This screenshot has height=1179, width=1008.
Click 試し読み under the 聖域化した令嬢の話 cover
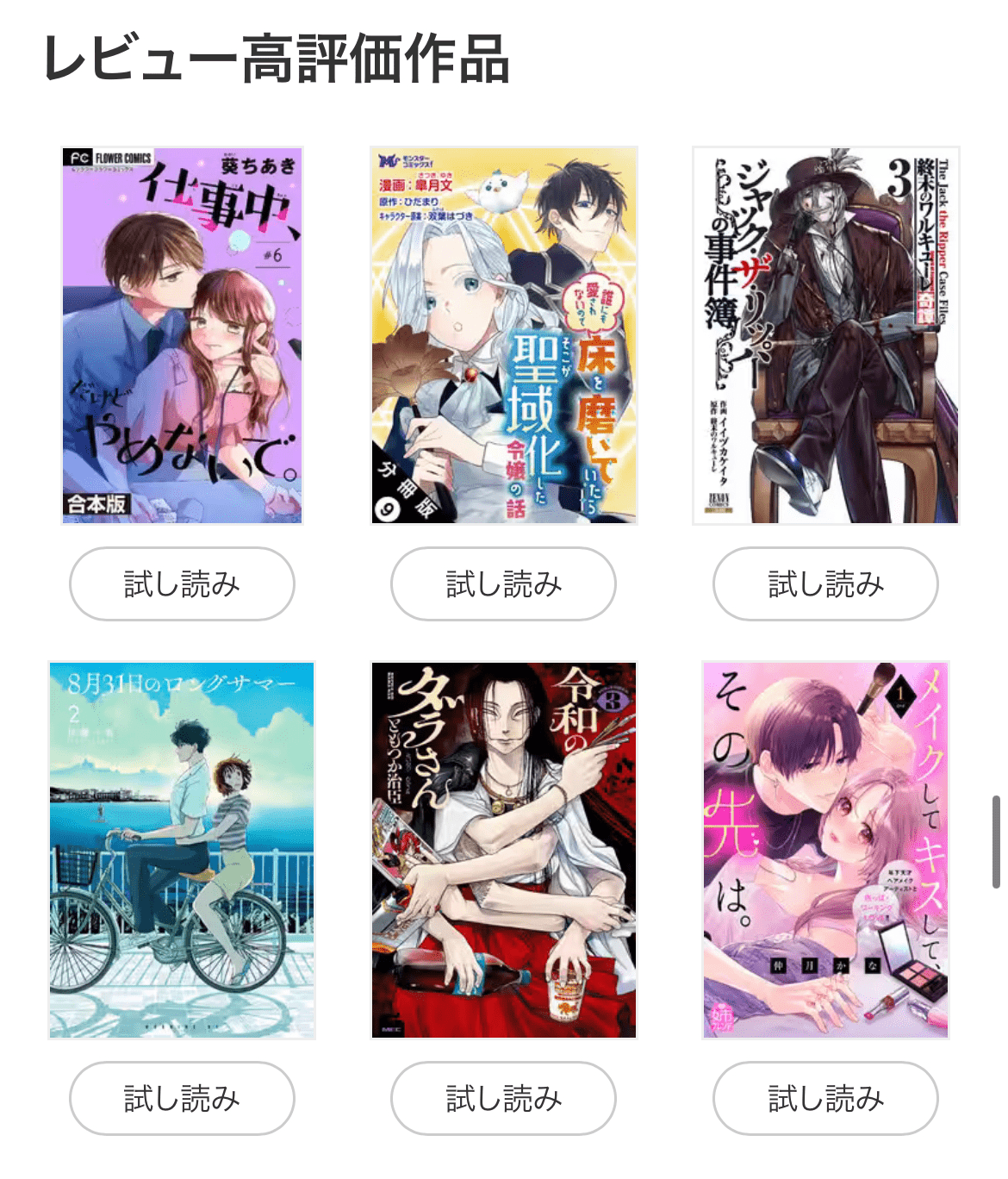(x=503, y=583)
